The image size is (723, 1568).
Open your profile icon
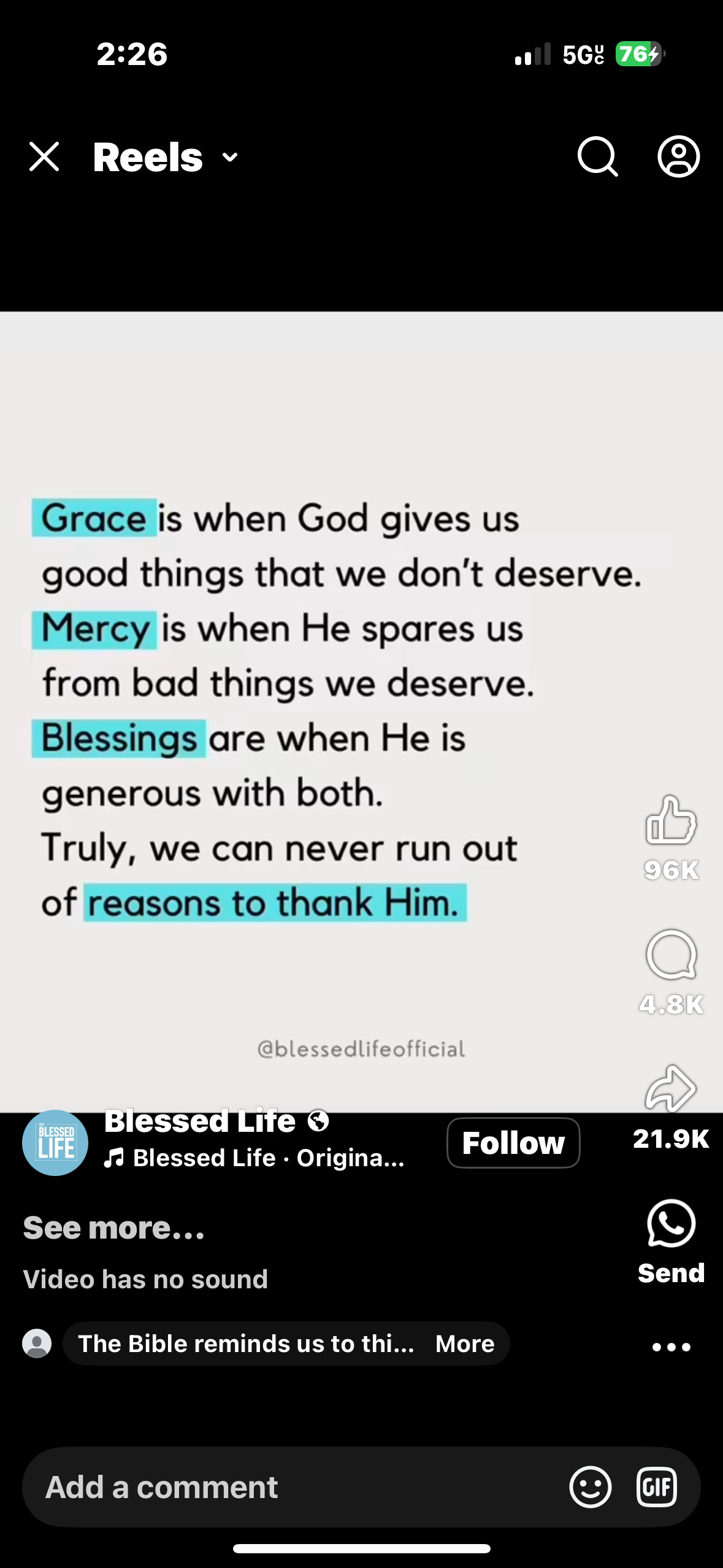tap(678, 156)
